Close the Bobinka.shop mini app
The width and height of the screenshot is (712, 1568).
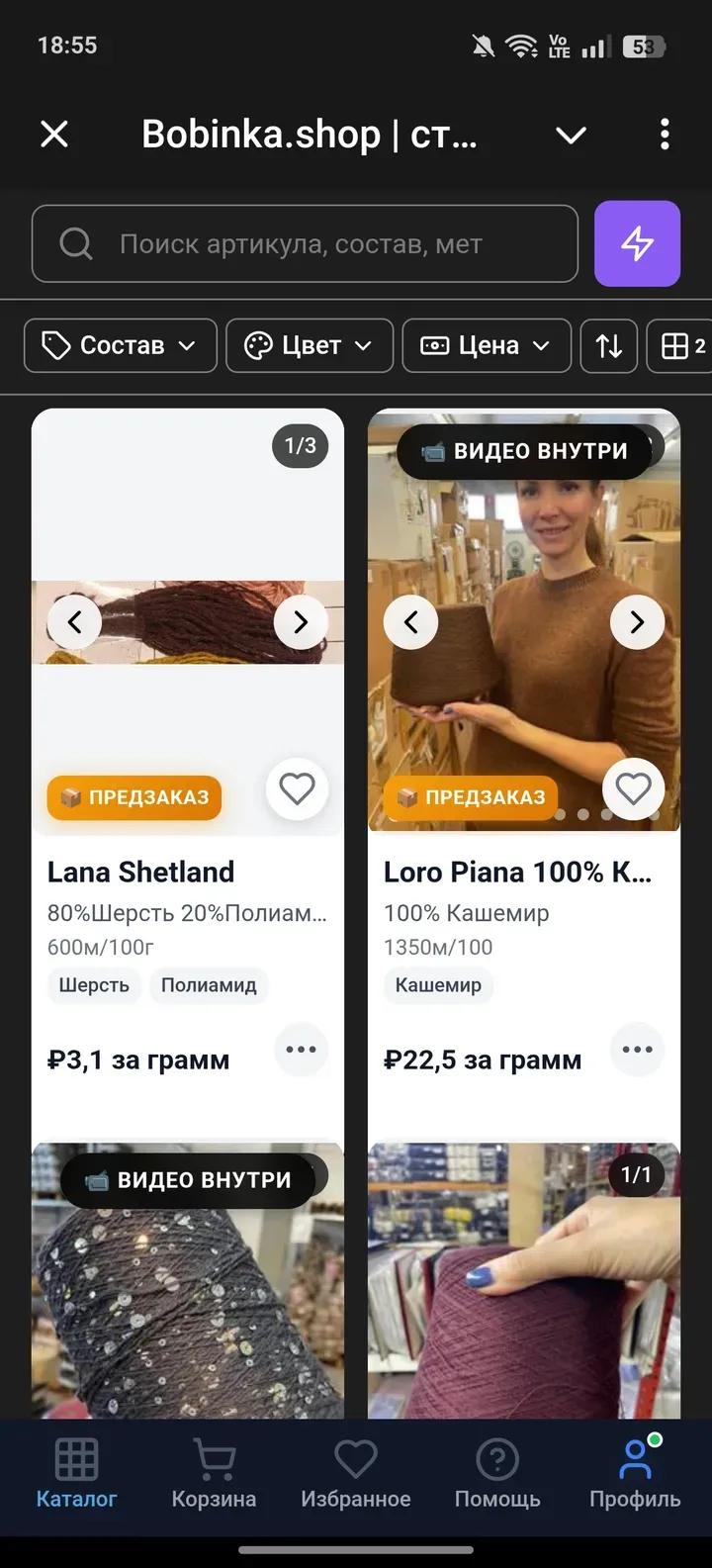[x=54, y=134]
